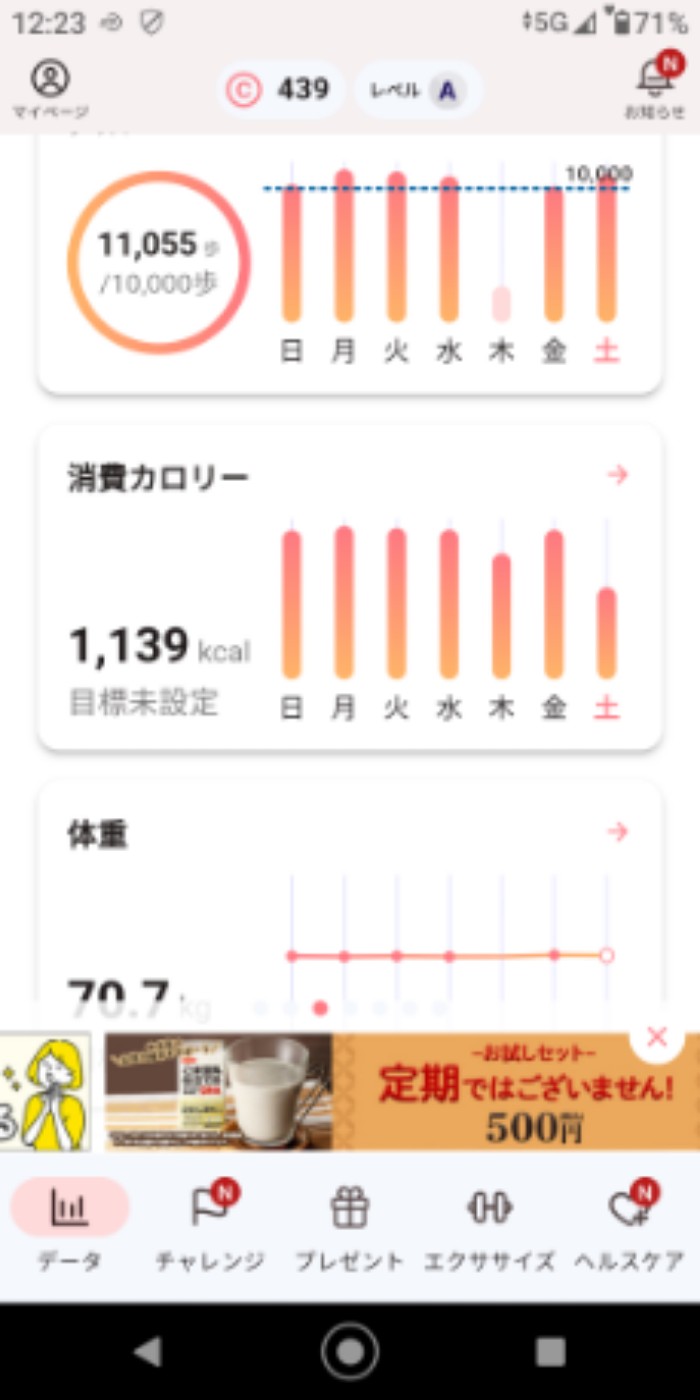Go back with system back button
The width and height of the screenshot is (700, 1400).
[x=148, y=1351]
